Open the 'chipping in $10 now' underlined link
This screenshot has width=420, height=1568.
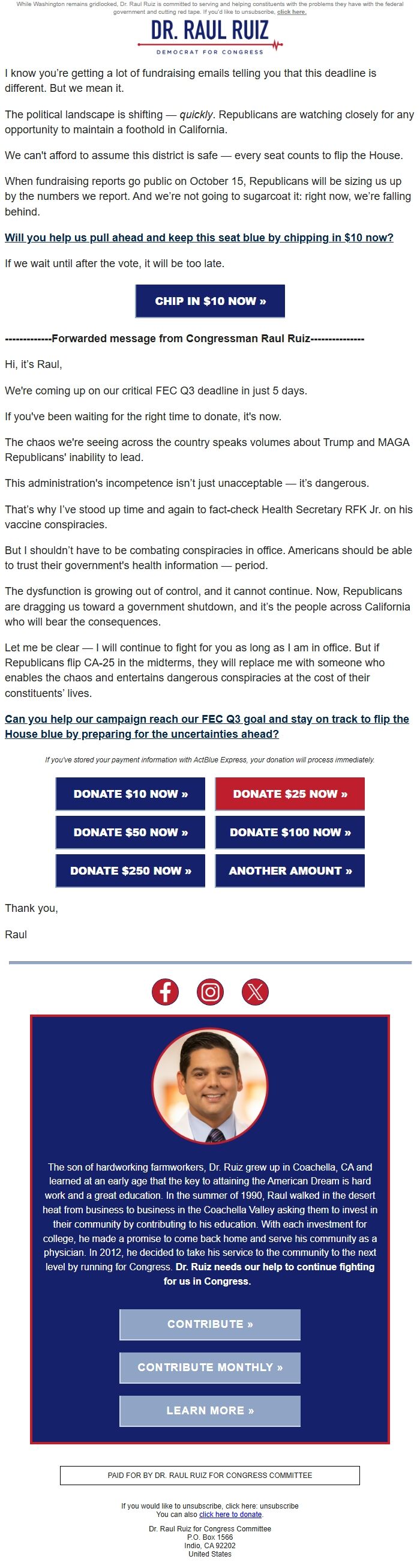[x=199, y=237]
